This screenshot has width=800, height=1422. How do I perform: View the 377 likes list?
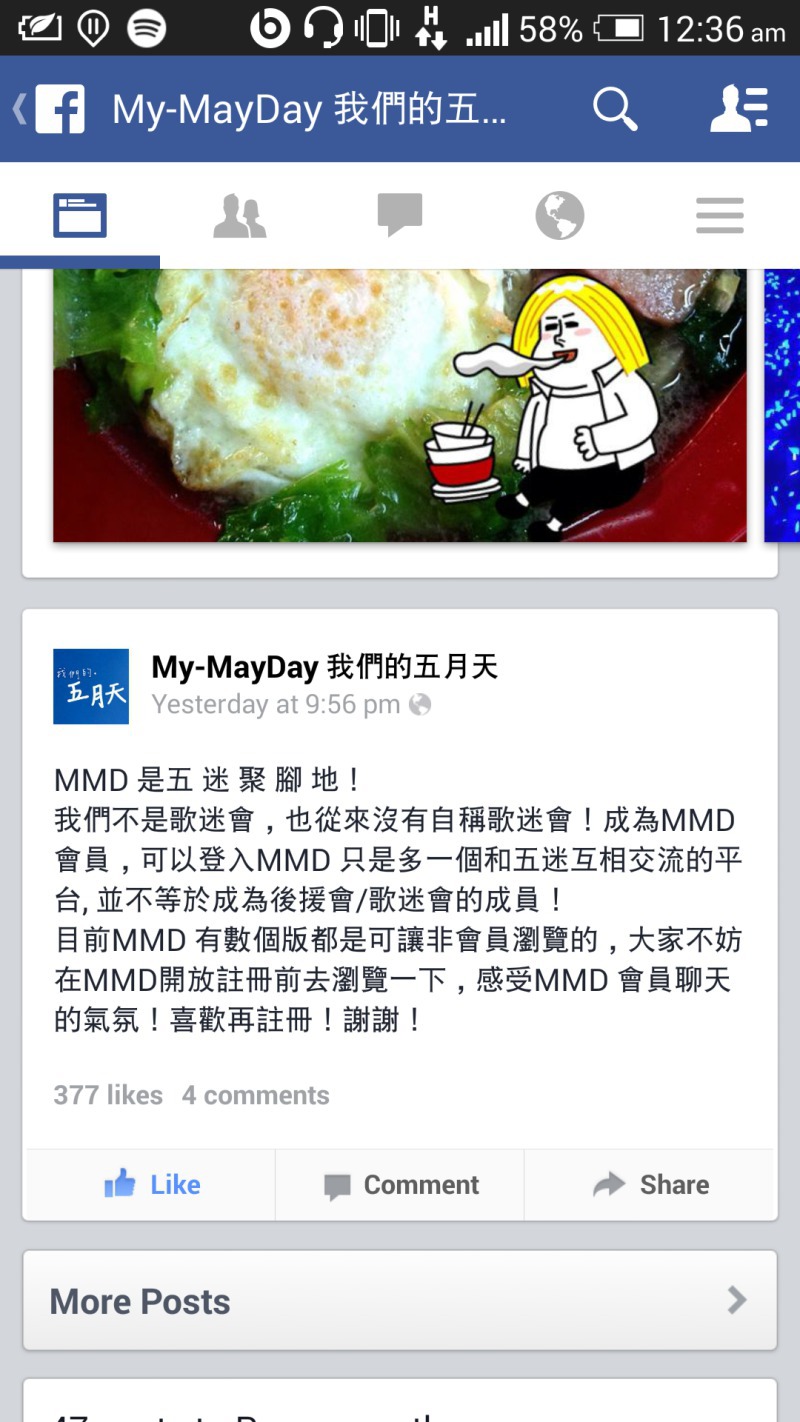pyautogui.click(x=108, y=1095)
